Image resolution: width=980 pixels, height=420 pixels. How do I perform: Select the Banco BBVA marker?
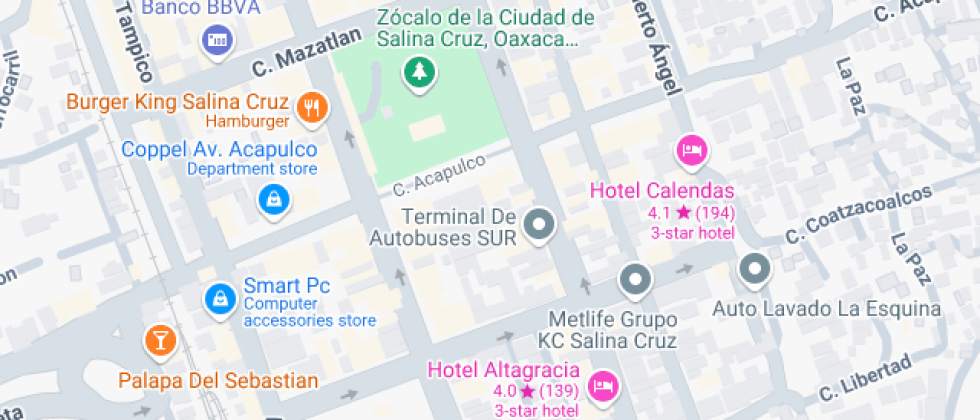[217, 40]
